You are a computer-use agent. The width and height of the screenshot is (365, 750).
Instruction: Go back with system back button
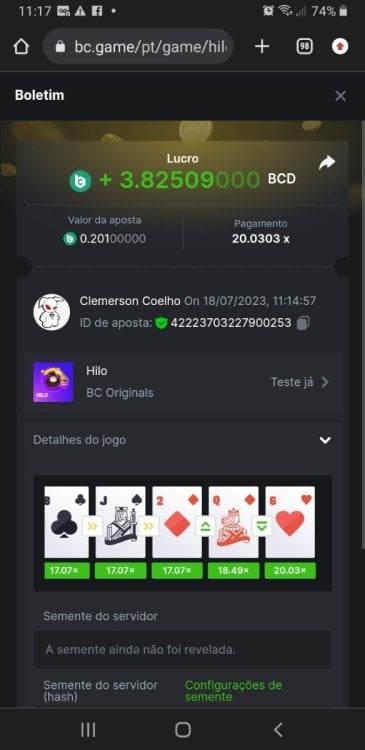(x=278, y=729)
